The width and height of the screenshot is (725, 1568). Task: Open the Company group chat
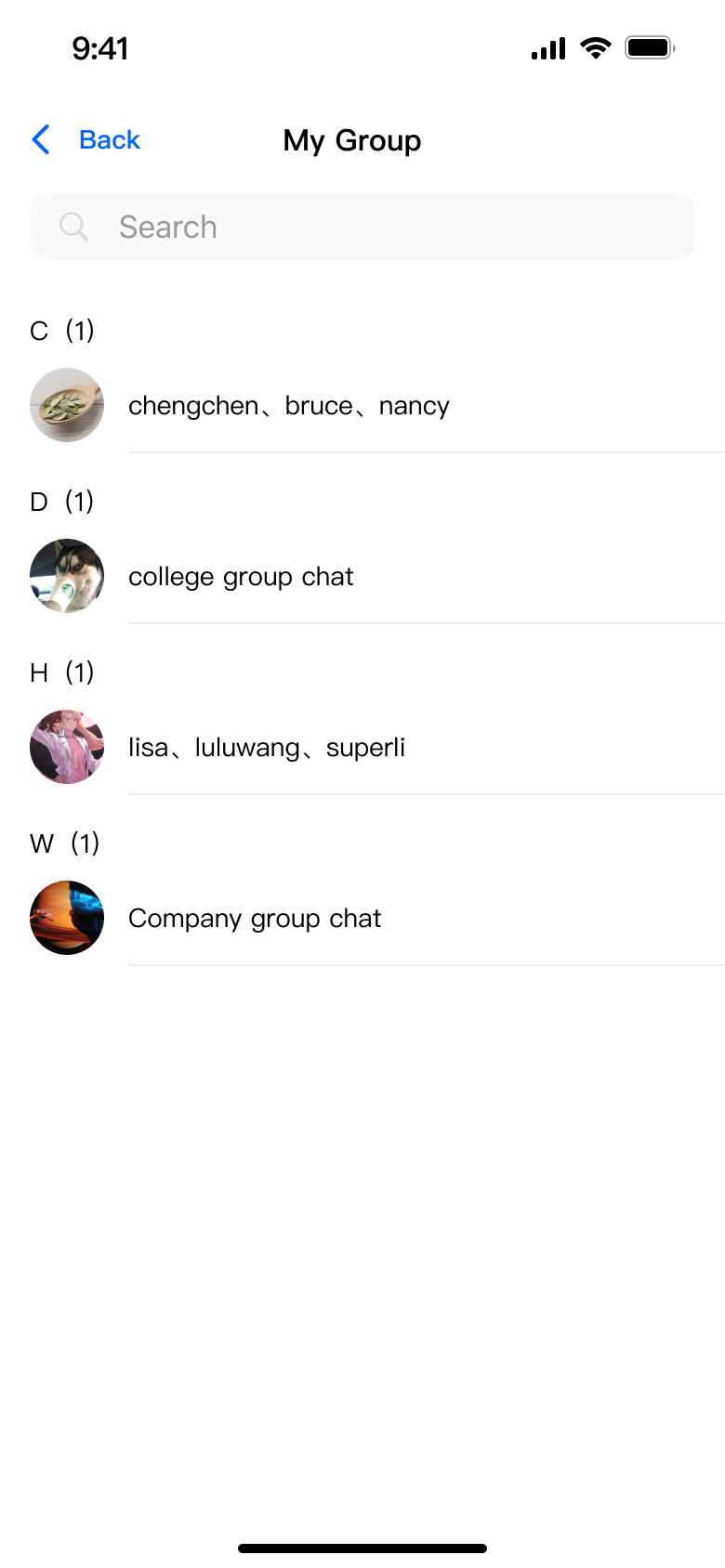tap(255, 919)
